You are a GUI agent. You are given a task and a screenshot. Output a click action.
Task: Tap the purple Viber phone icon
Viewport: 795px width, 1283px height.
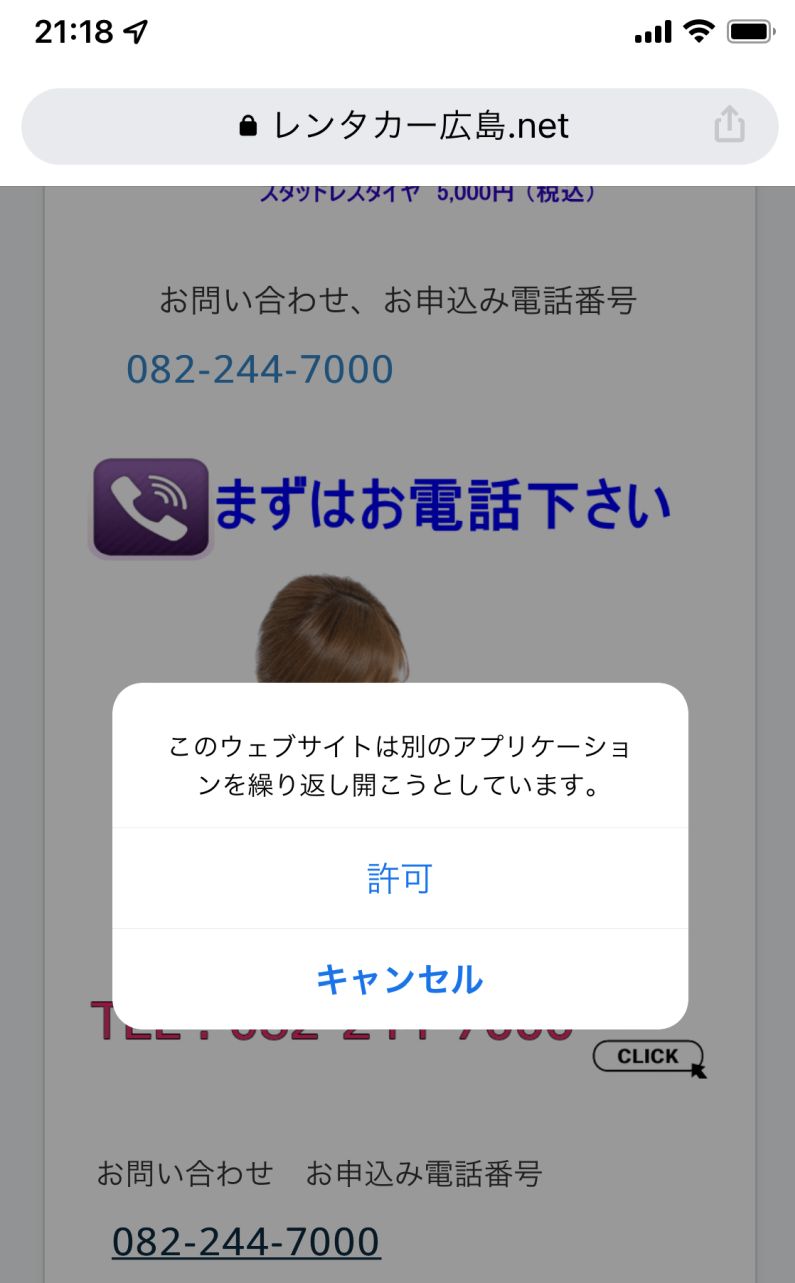[151, 504]
